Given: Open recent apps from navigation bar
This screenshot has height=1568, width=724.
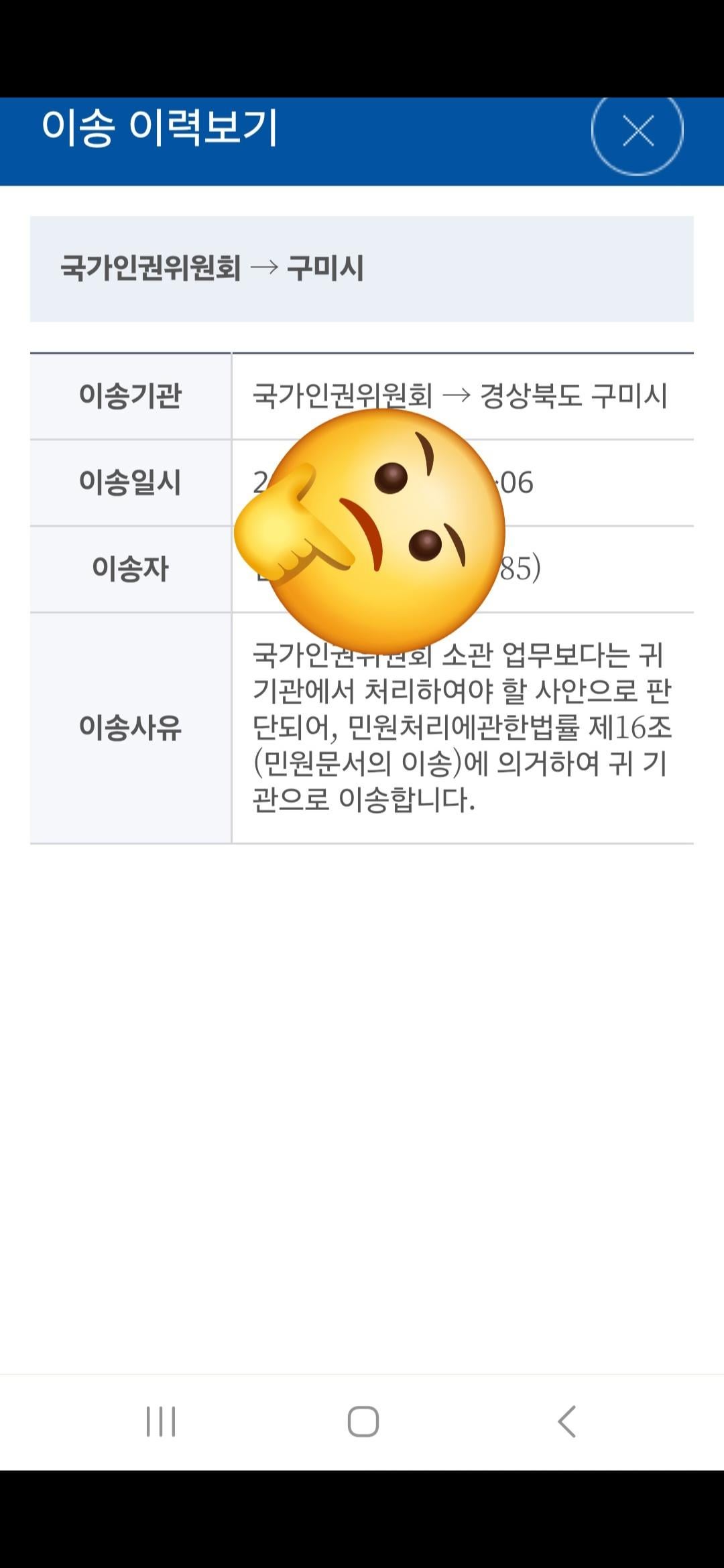Looking at the screenshot, I should click(161, 1421).
